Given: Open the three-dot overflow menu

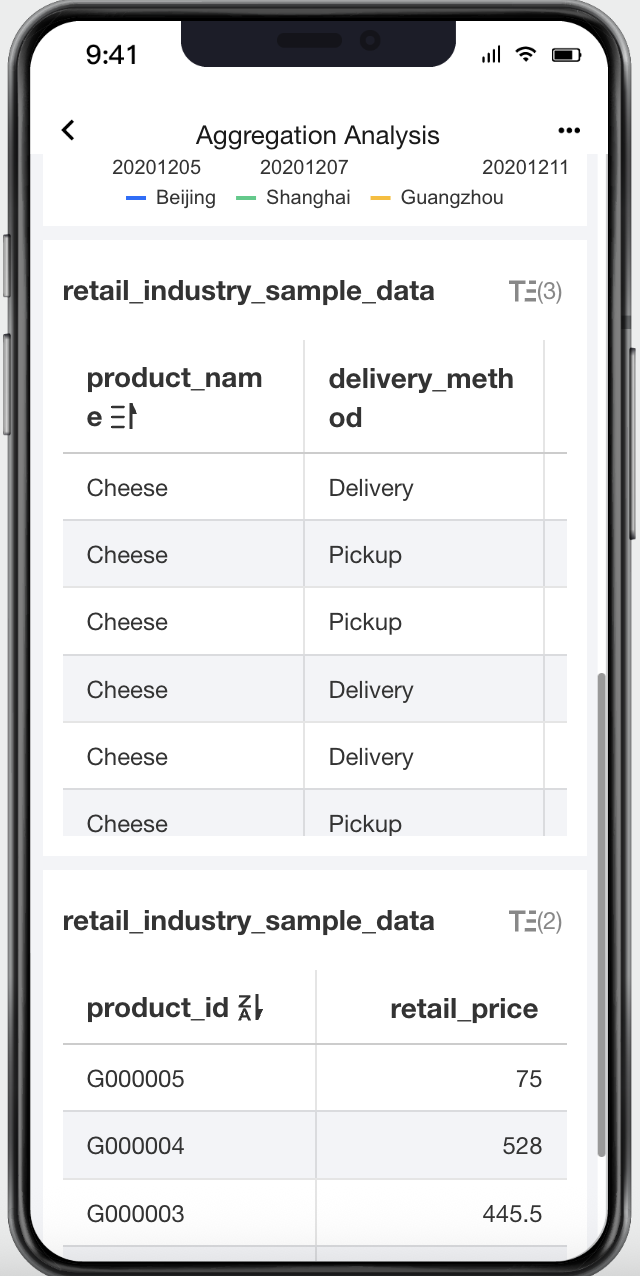Looking at the screenshot, I should coord(569,131).
